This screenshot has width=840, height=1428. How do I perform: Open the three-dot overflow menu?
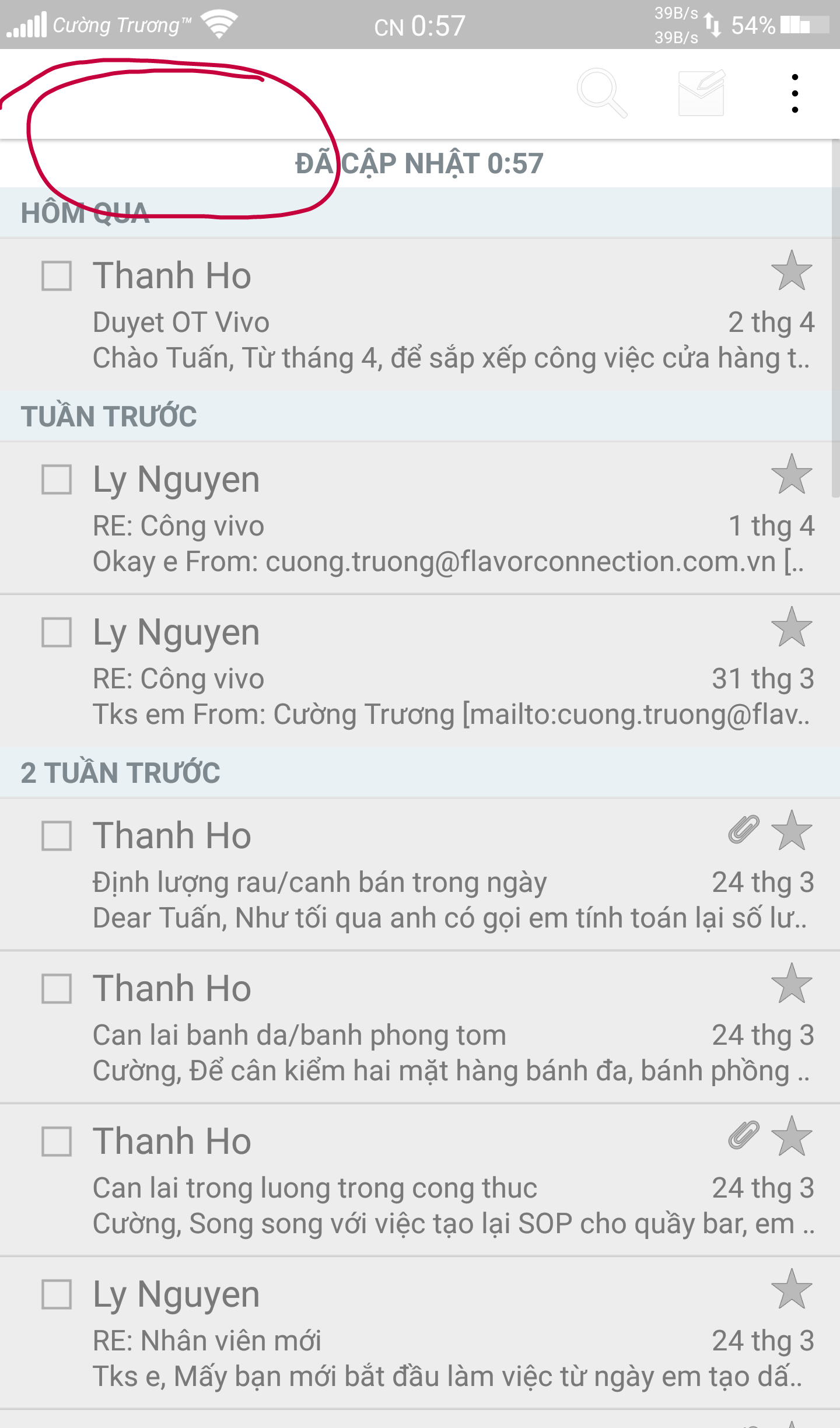click(794, 93)
